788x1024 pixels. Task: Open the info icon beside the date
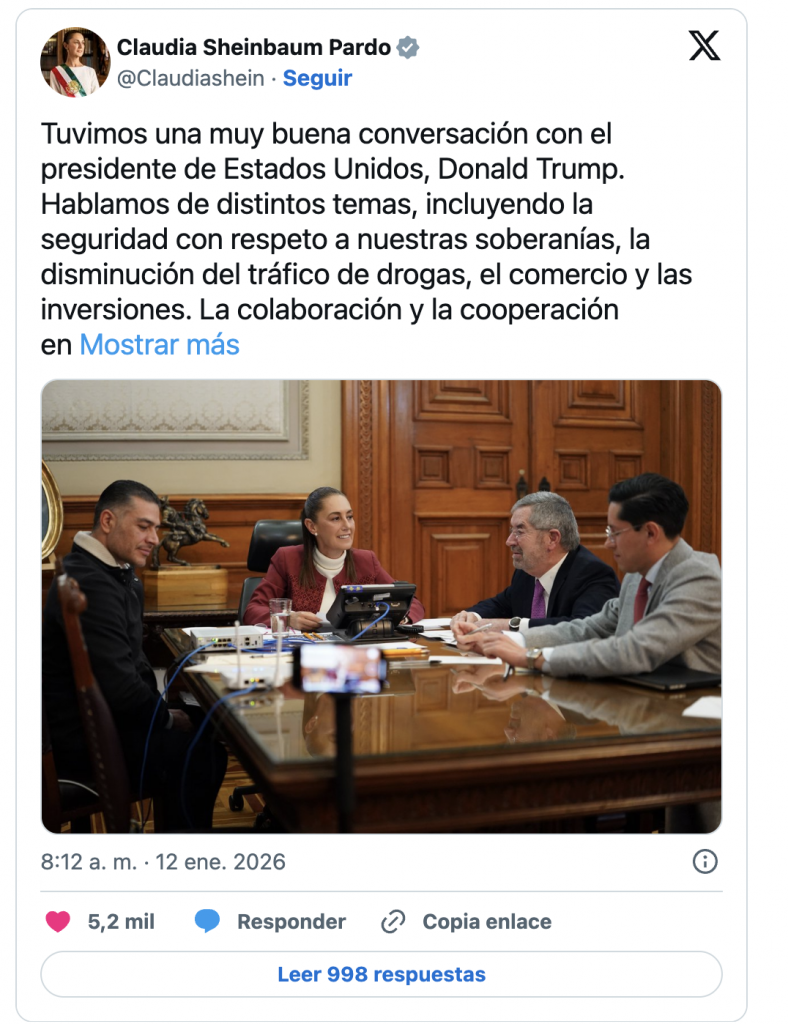tap(705, 862)
